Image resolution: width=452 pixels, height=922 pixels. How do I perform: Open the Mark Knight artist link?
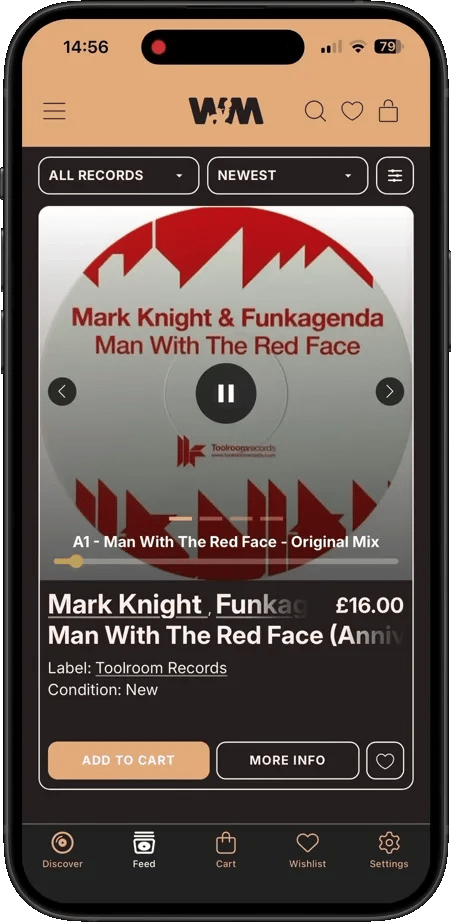[x=125, y=604]
